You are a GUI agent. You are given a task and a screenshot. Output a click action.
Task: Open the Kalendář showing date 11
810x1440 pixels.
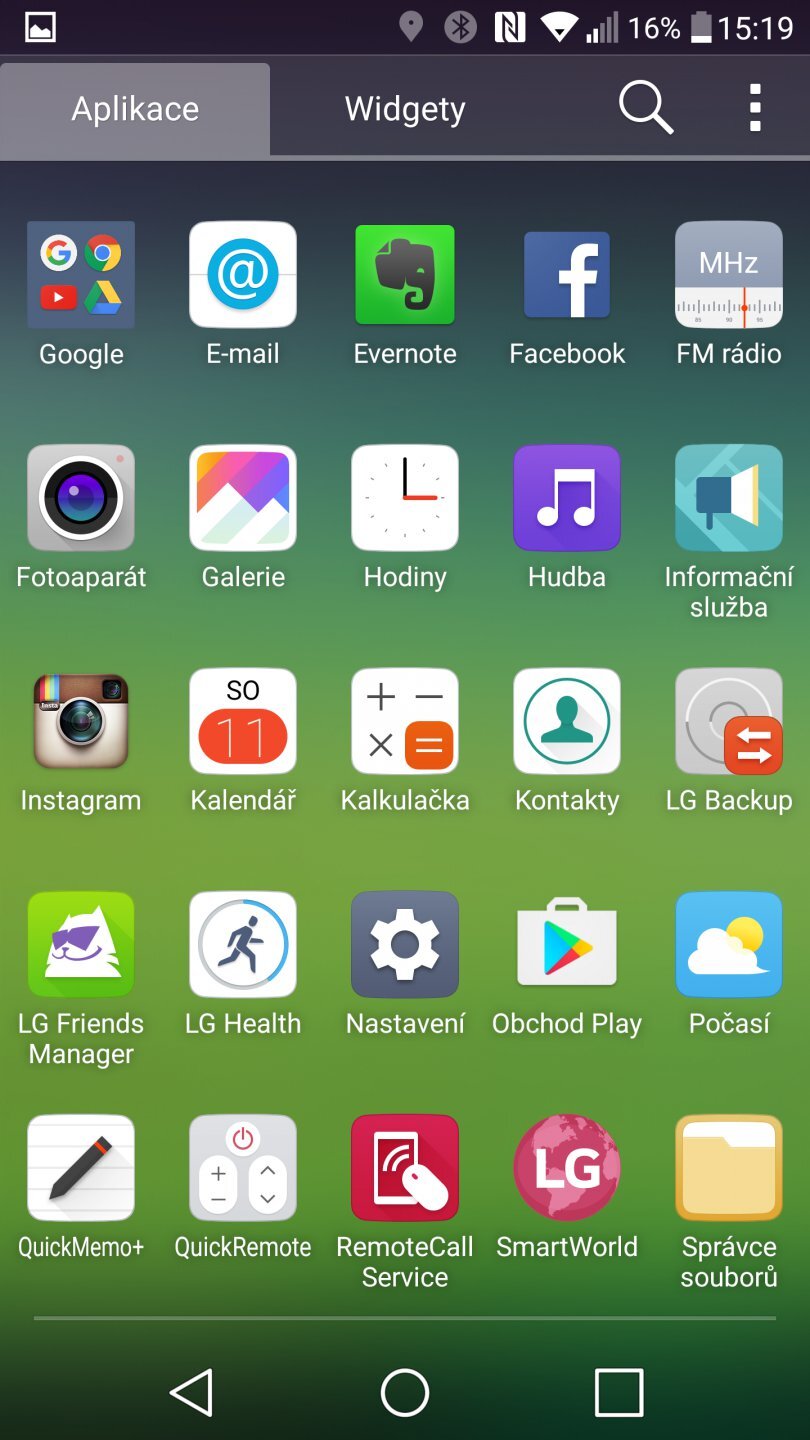[x=242, y=721]
